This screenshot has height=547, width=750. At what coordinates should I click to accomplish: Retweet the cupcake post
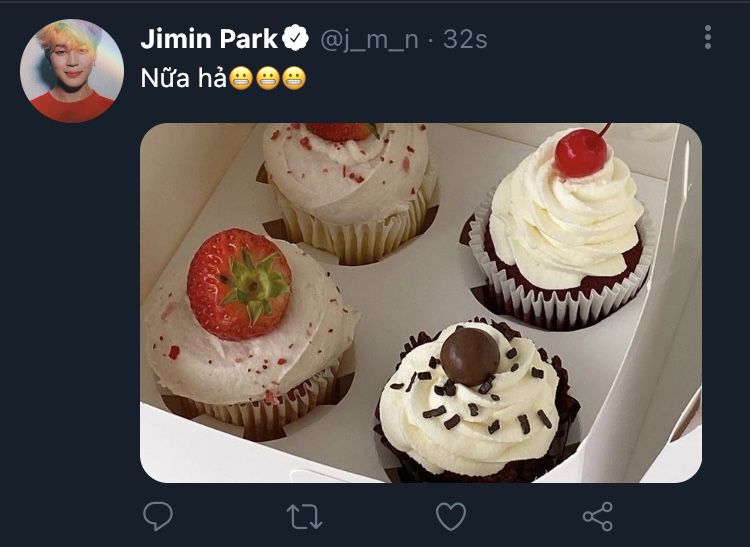pyautogui.click(x=304, y=516)
